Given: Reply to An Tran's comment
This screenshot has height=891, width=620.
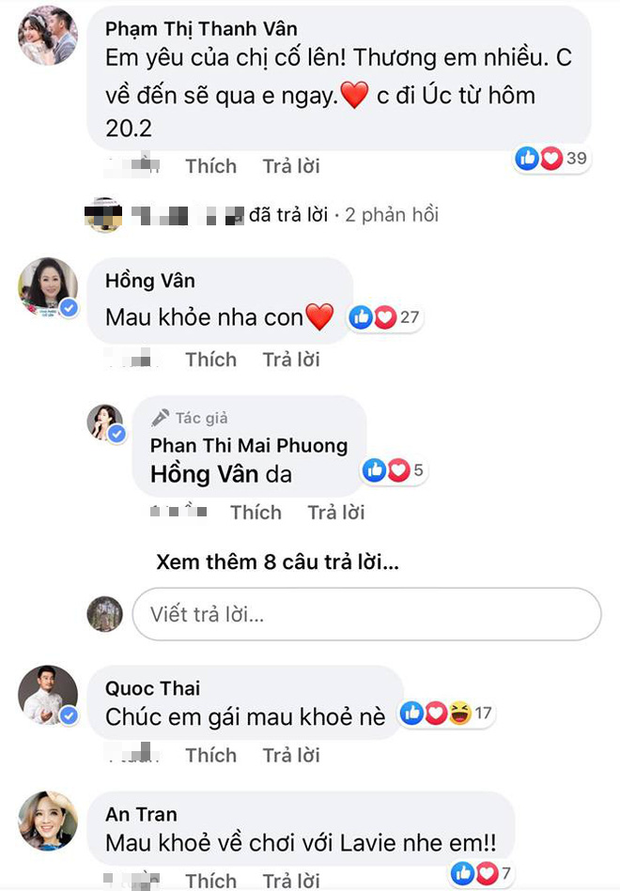Looking at the screenshot, I should (291, 880).
